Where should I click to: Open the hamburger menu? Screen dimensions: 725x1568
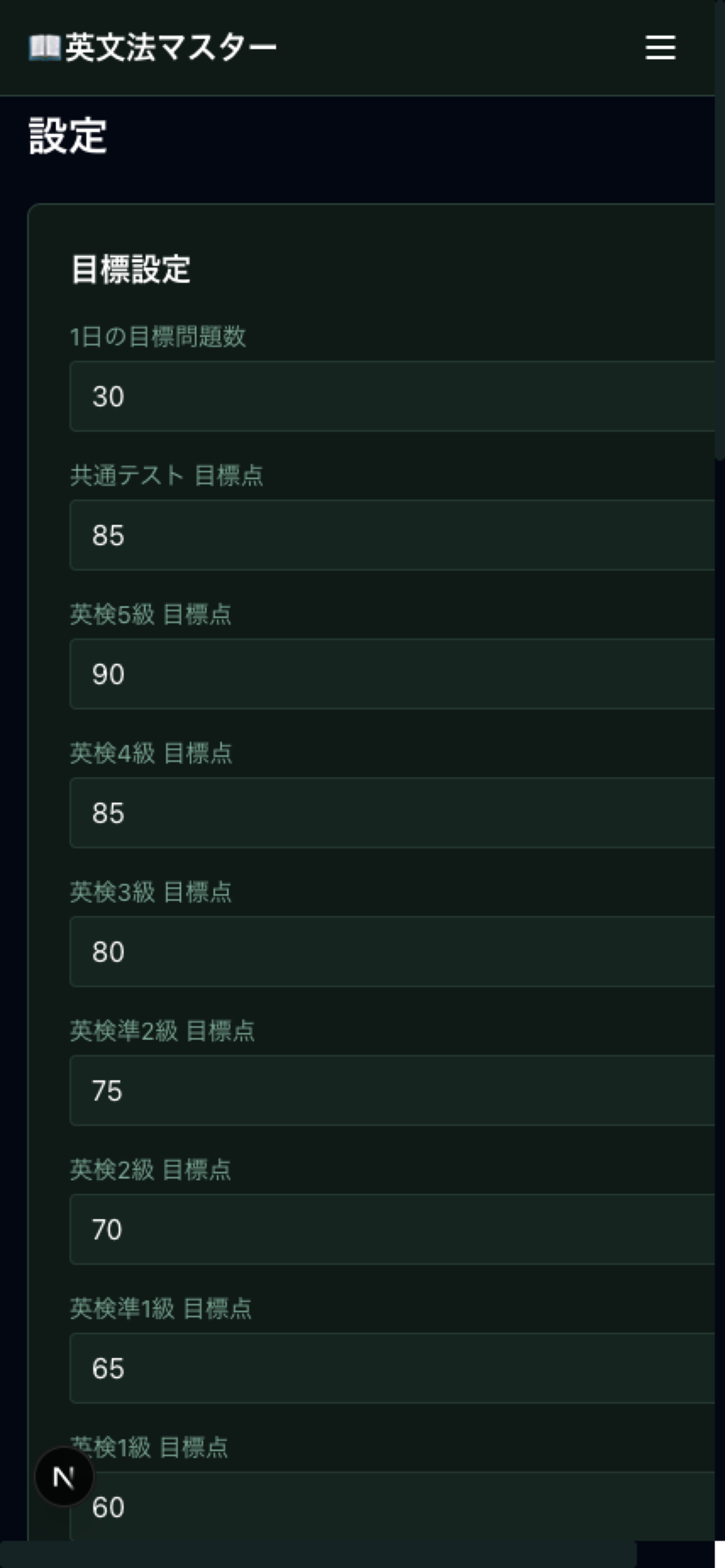coord(660,48)
